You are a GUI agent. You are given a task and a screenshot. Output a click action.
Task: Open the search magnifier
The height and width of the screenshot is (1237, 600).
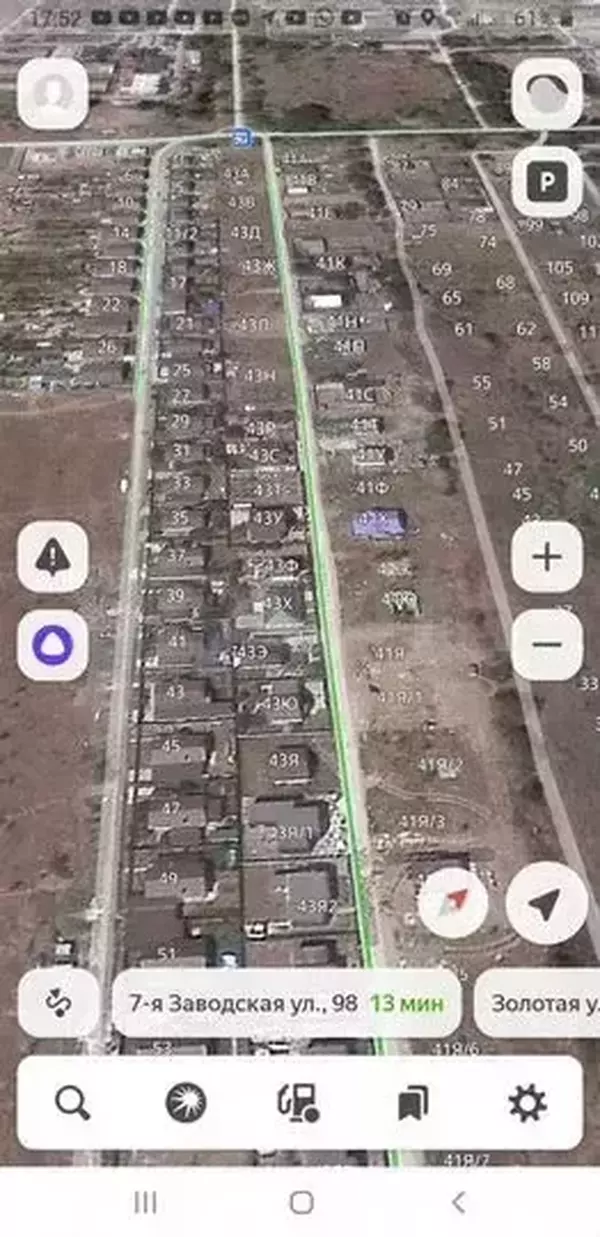click(72, 1104)
